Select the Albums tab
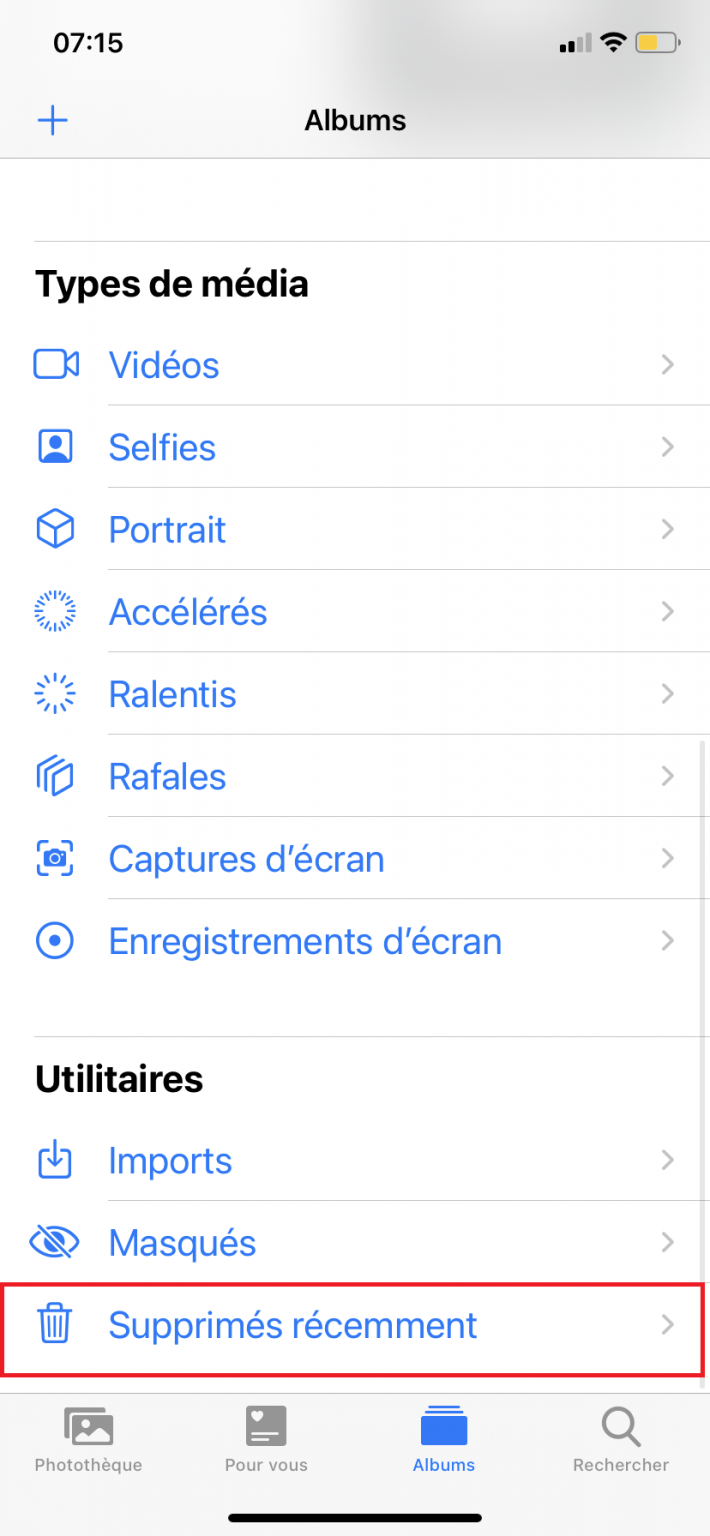This screenshot has height=1536, width=710. [x=444, y=1440]
